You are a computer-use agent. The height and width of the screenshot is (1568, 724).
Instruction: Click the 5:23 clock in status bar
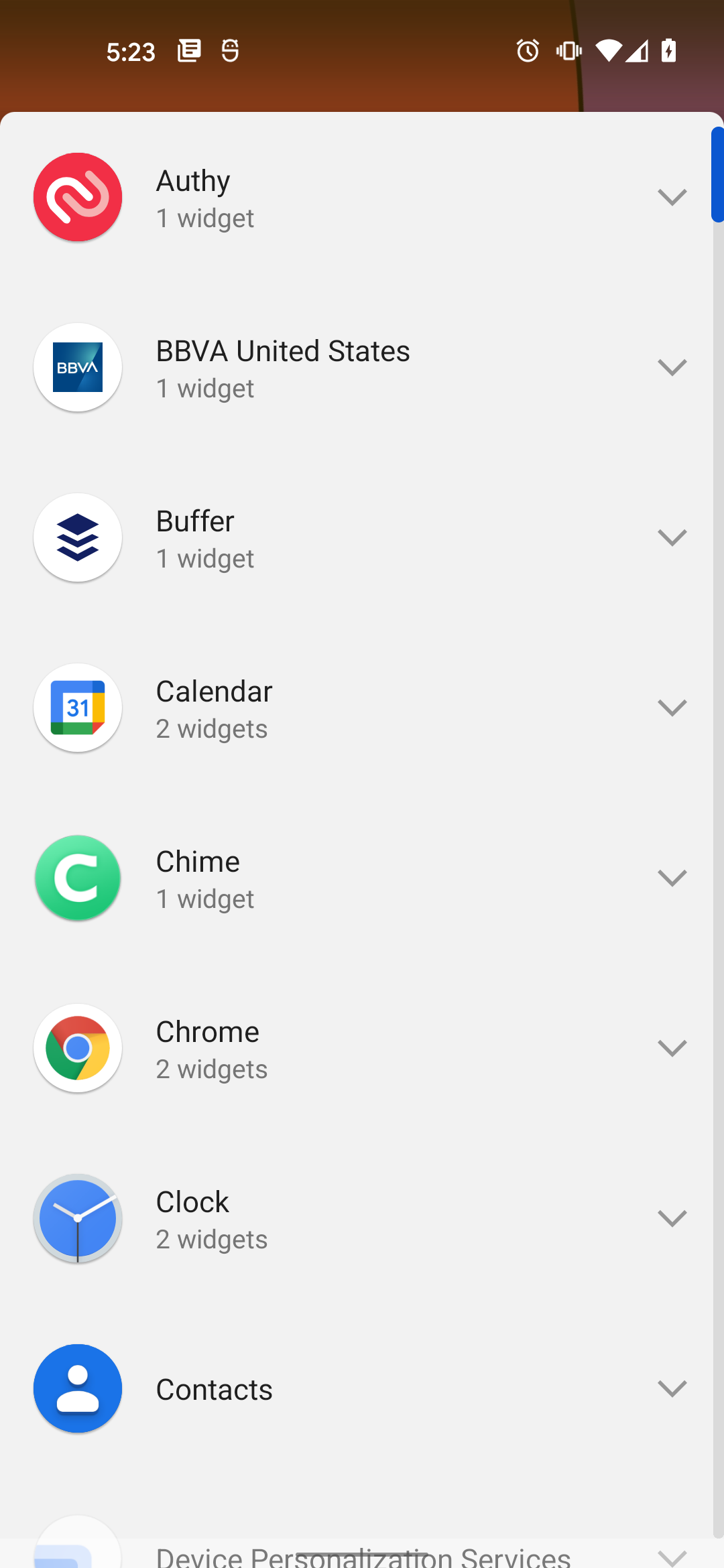[131, 50]
